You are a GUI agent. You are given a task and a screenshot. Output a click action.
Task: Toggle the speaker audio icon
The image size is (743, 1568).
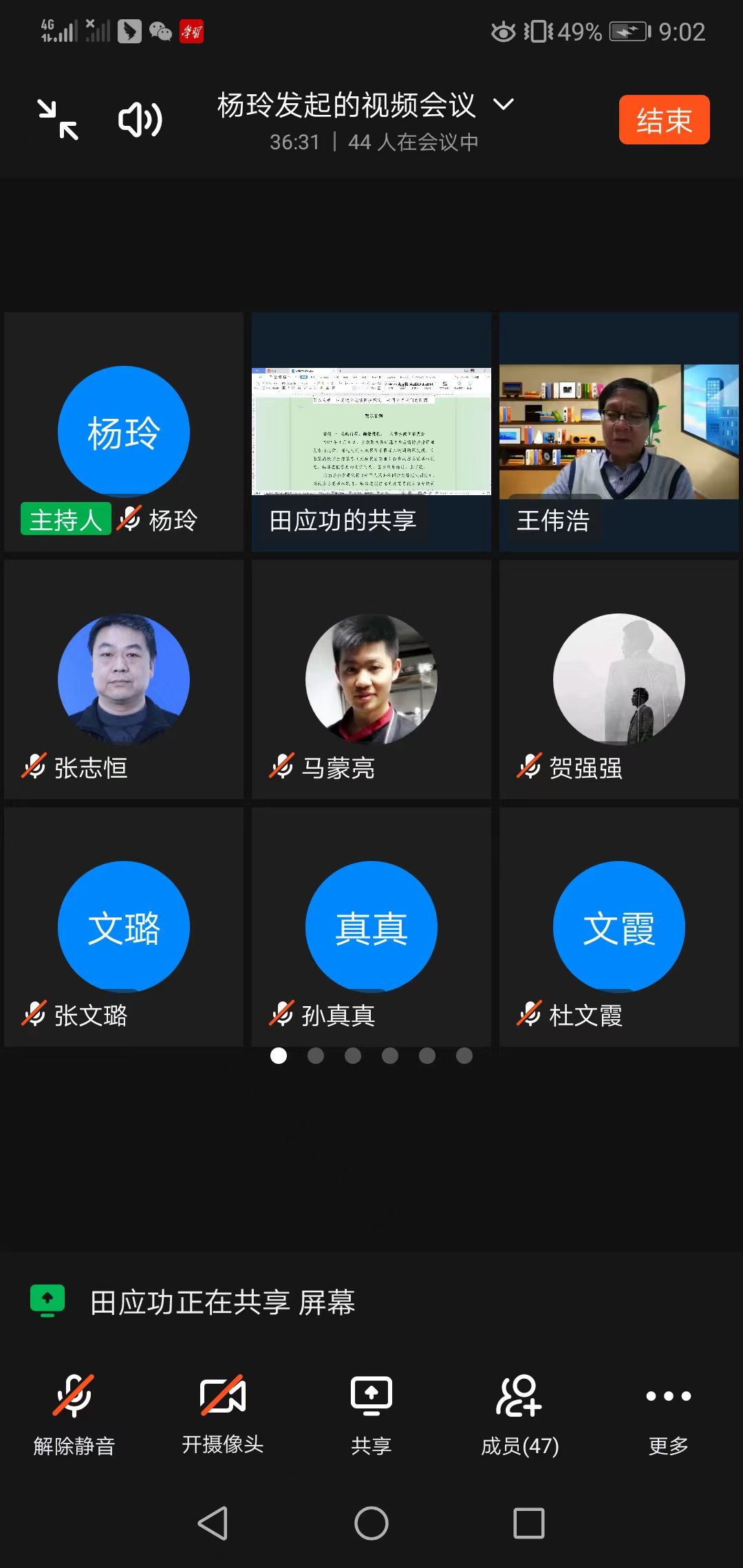[x=140, y=120]
